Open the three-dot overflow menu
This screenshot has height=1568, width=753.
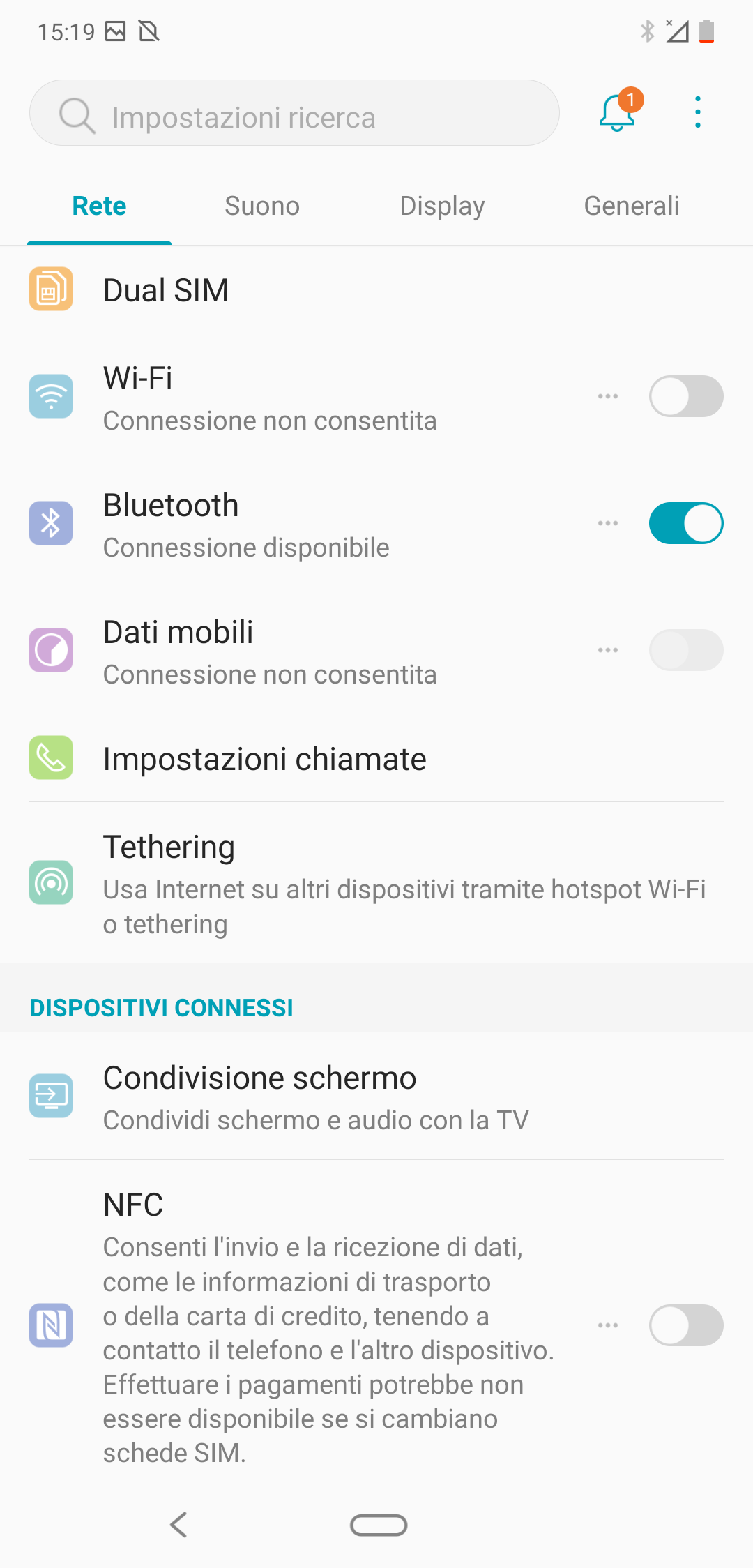tap(697, 112)
